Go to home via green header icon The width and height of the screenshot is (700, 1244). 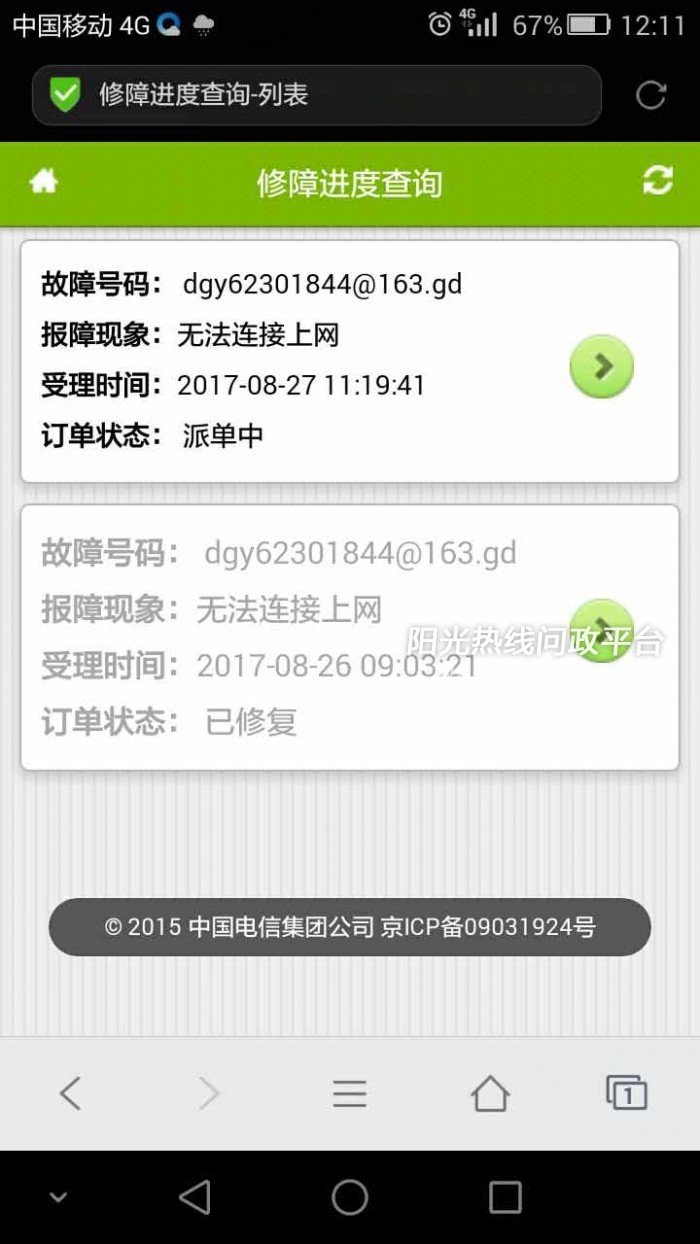(x=43, y=182)
